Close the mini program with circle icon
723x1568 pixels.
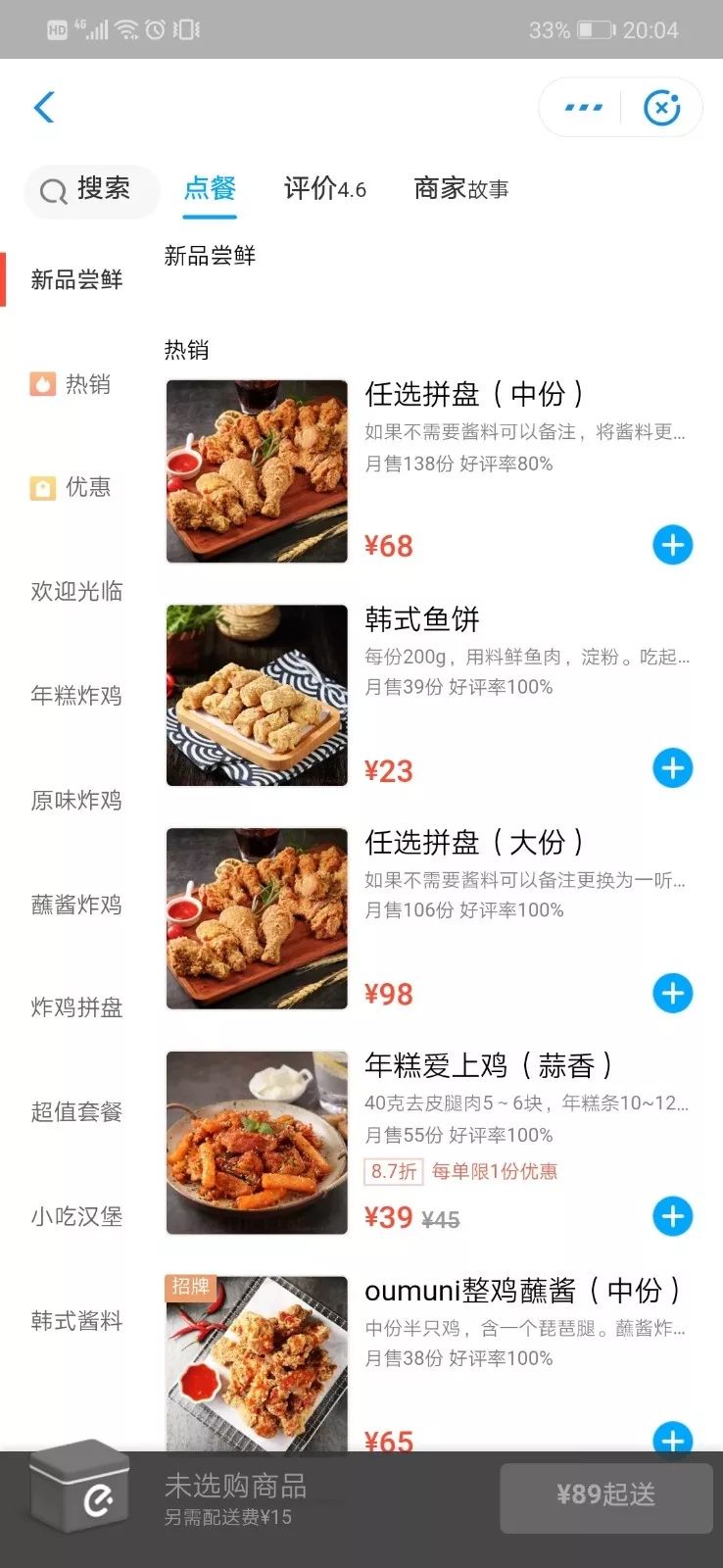tap(661, 107)
